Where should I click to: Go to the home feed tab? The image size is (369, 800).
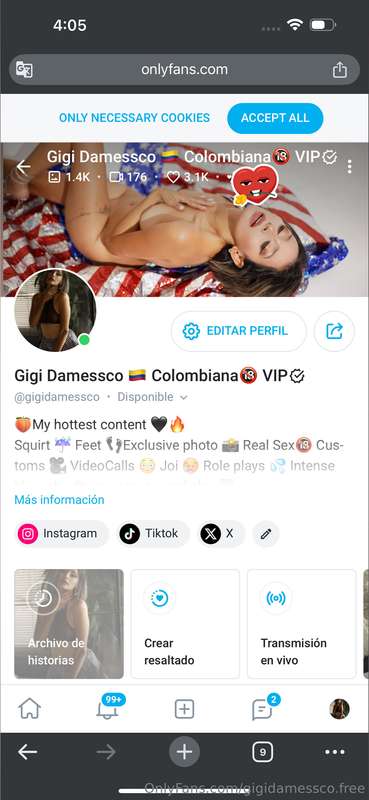pyautogui.click(x=30, y=709)
